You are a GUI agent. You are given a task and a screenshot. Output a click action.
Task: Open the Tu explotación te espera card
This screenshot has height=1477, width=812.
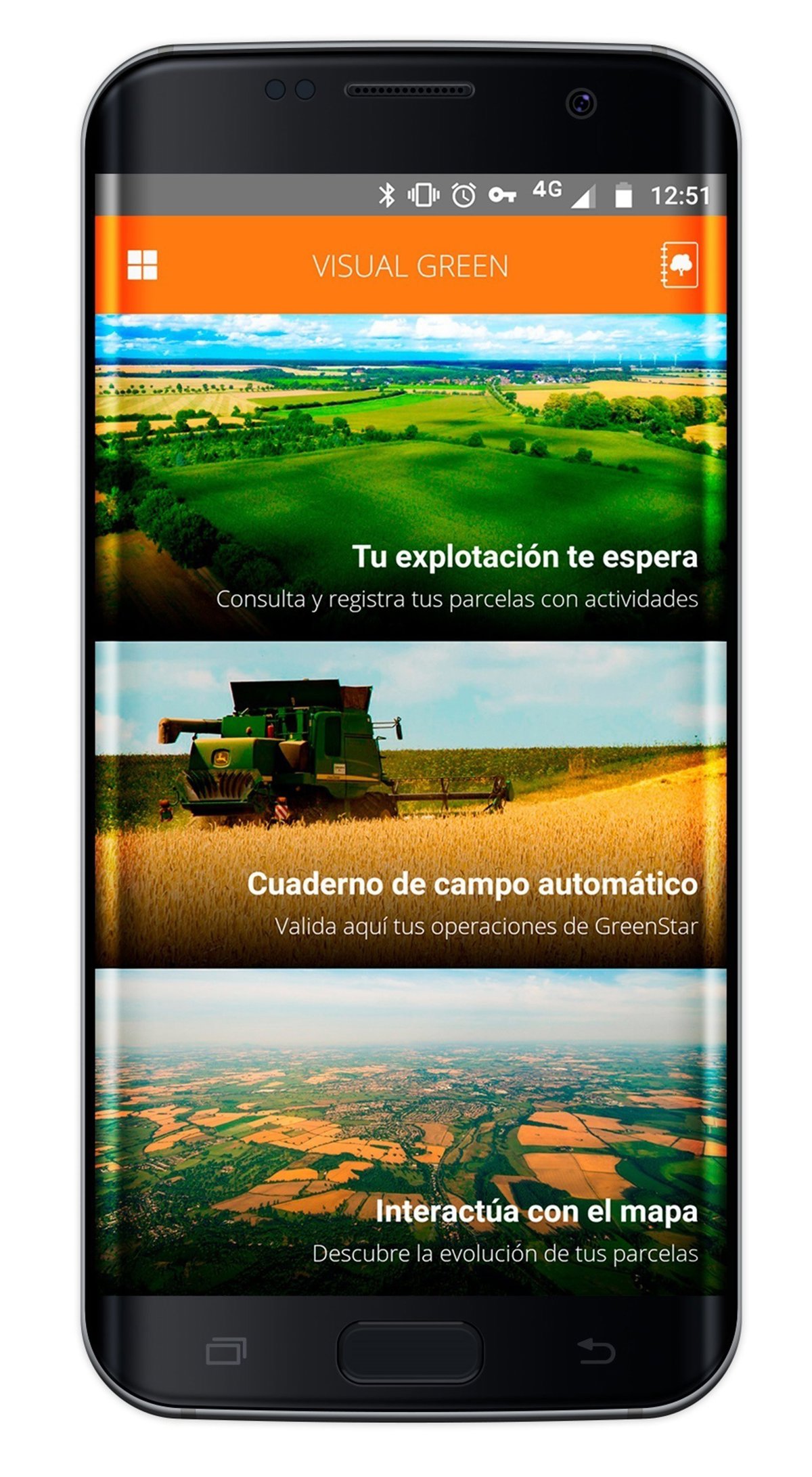411,475
